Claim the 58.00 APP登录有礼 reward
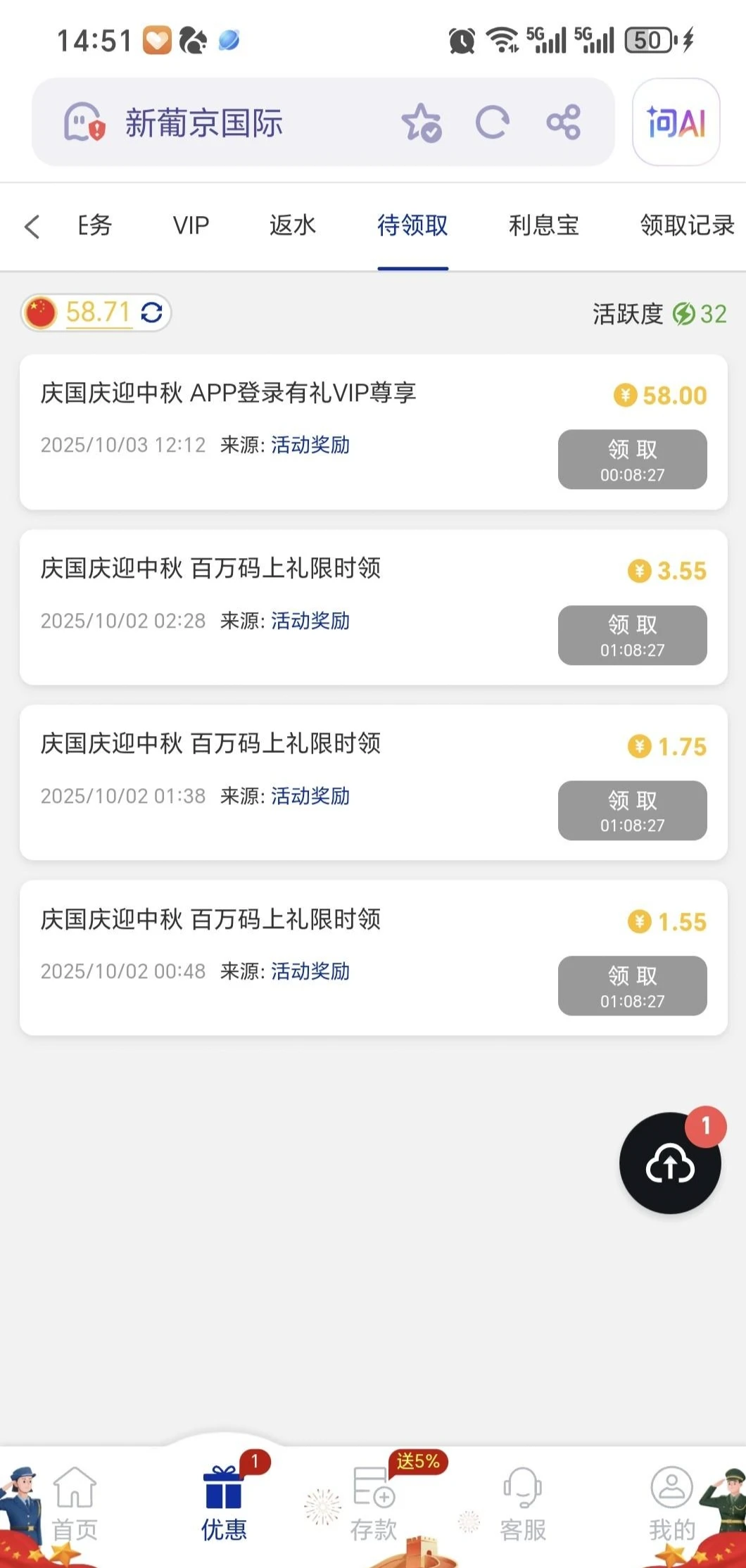This screenshot has height=1568, width=746. pos(632,460)
